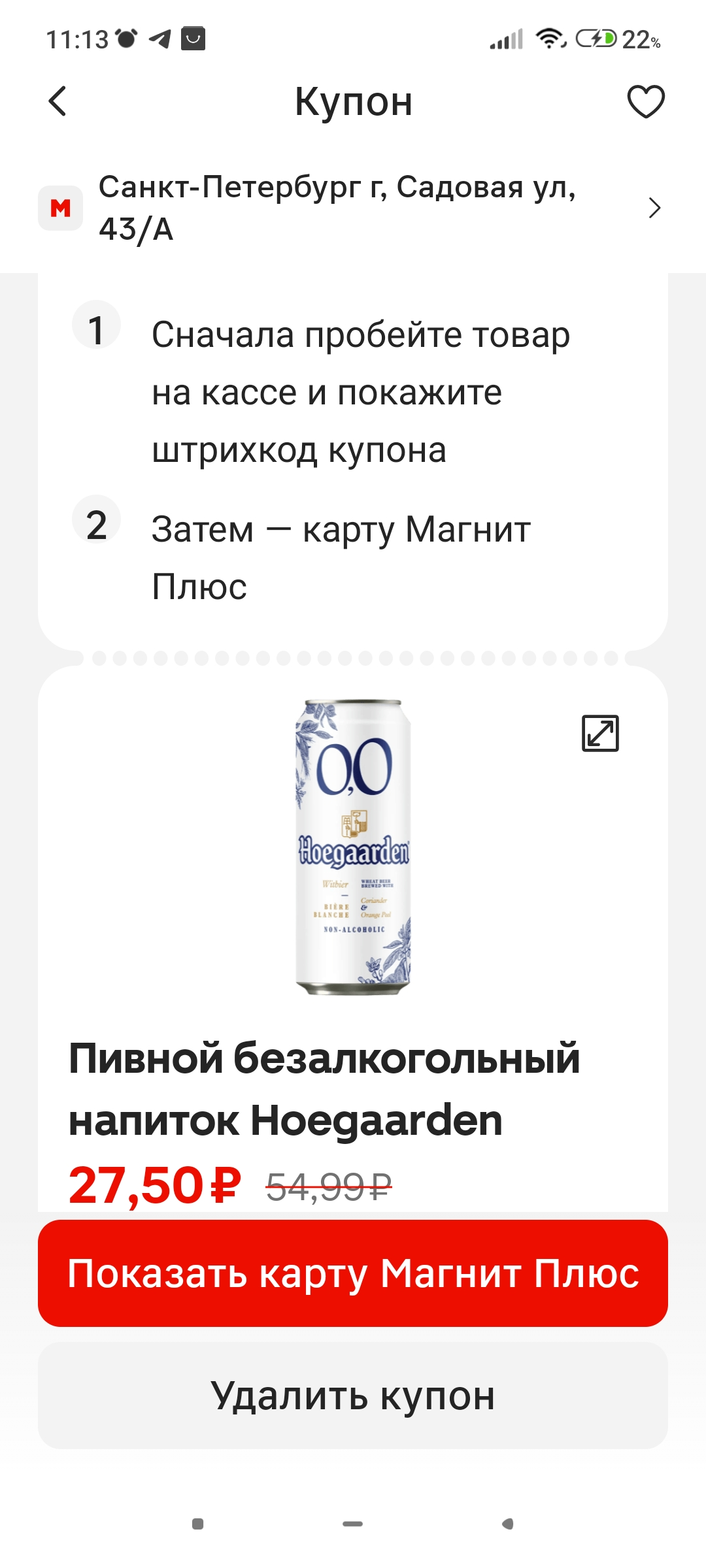Delete coupon via Удалить купон
Screen dimensions: 706x1568
click(x=353, y=1396)
